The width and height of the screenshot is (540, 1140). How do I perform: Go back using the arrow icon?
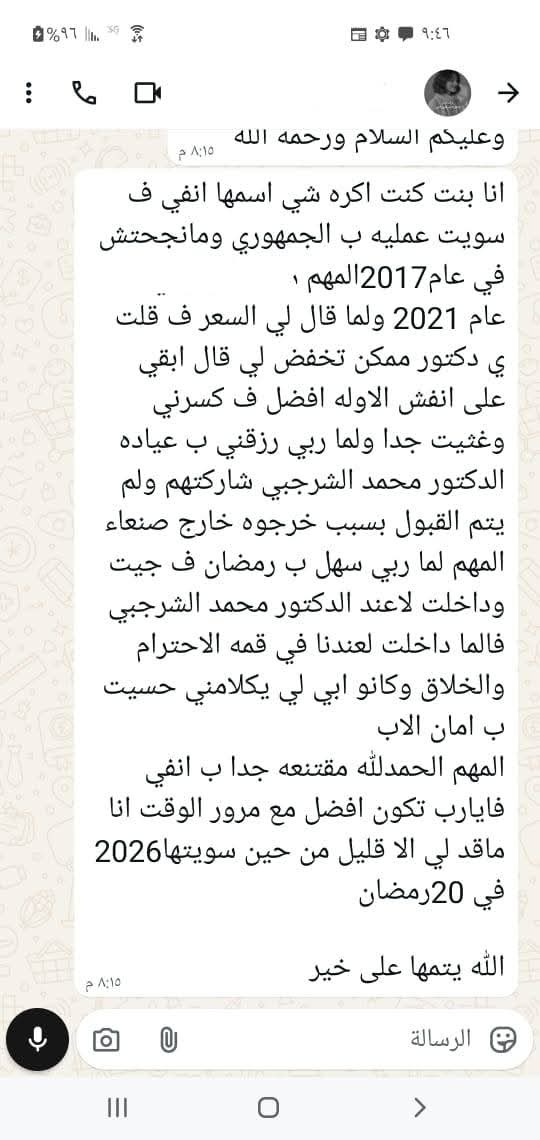(x=508, y=92)
